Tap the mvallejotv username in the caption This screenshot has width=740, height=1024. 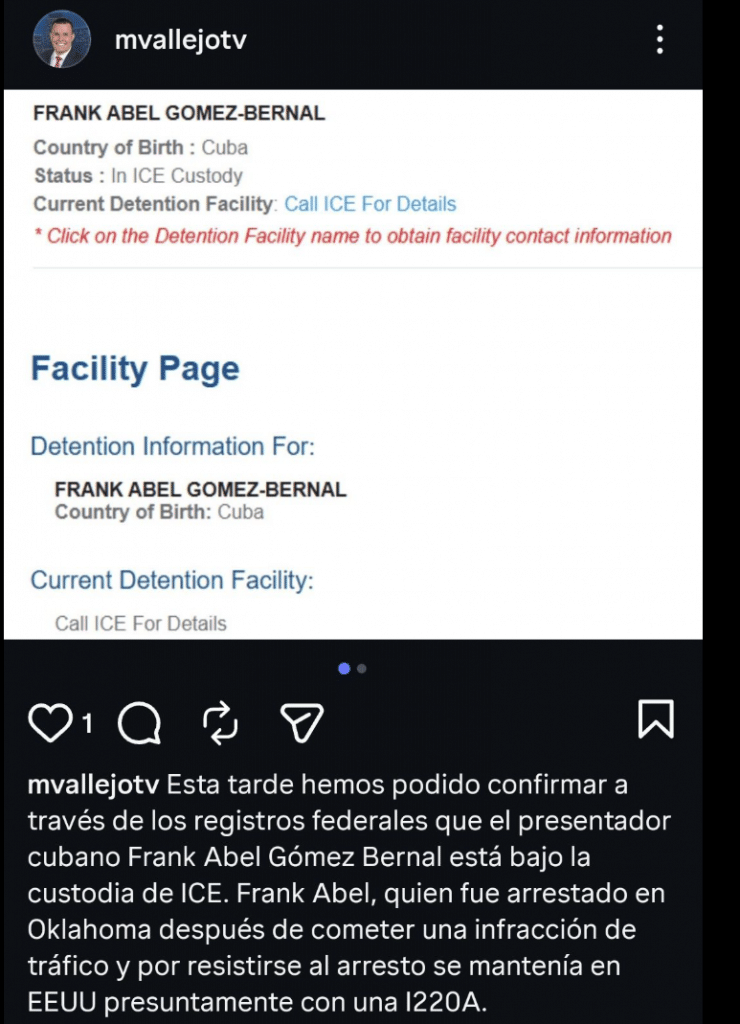95,786
